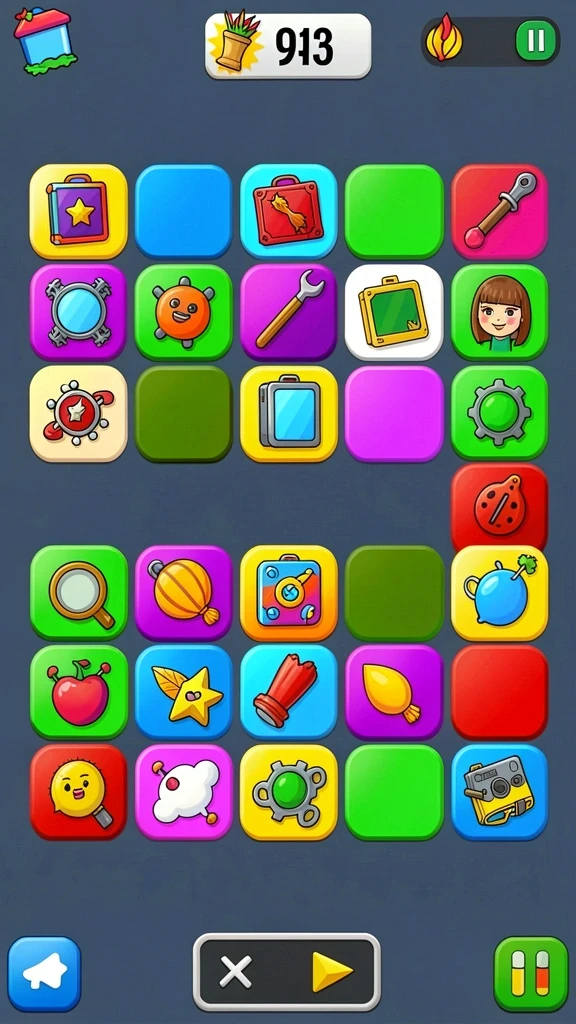
Task: Tap the yellow star with leaf tile
Action: pos(184,692)
